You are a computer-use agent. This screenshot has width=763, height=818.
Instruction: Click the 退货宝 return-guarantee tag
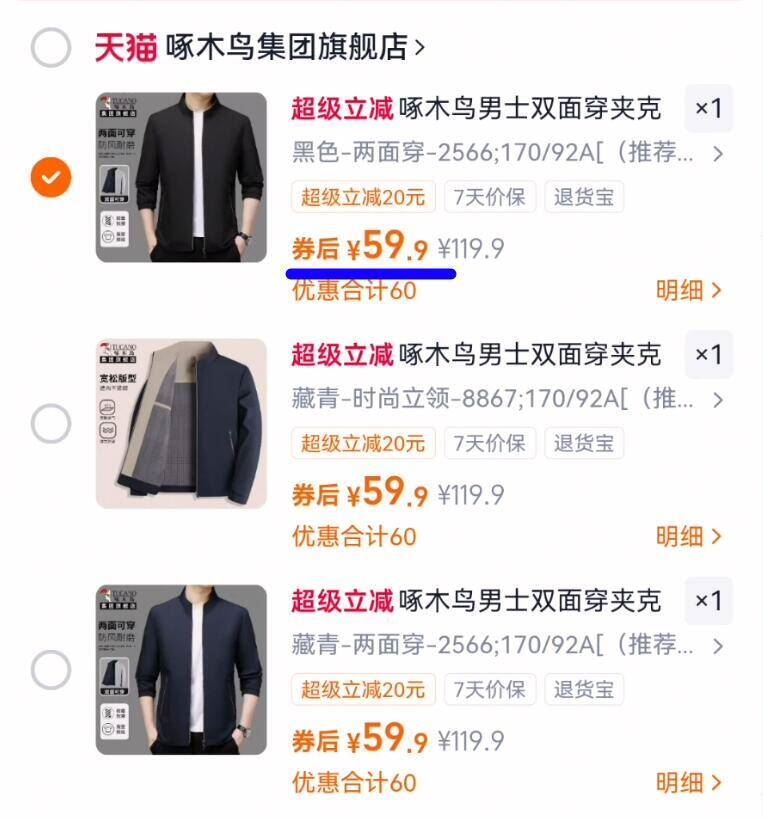click(585, 198)
